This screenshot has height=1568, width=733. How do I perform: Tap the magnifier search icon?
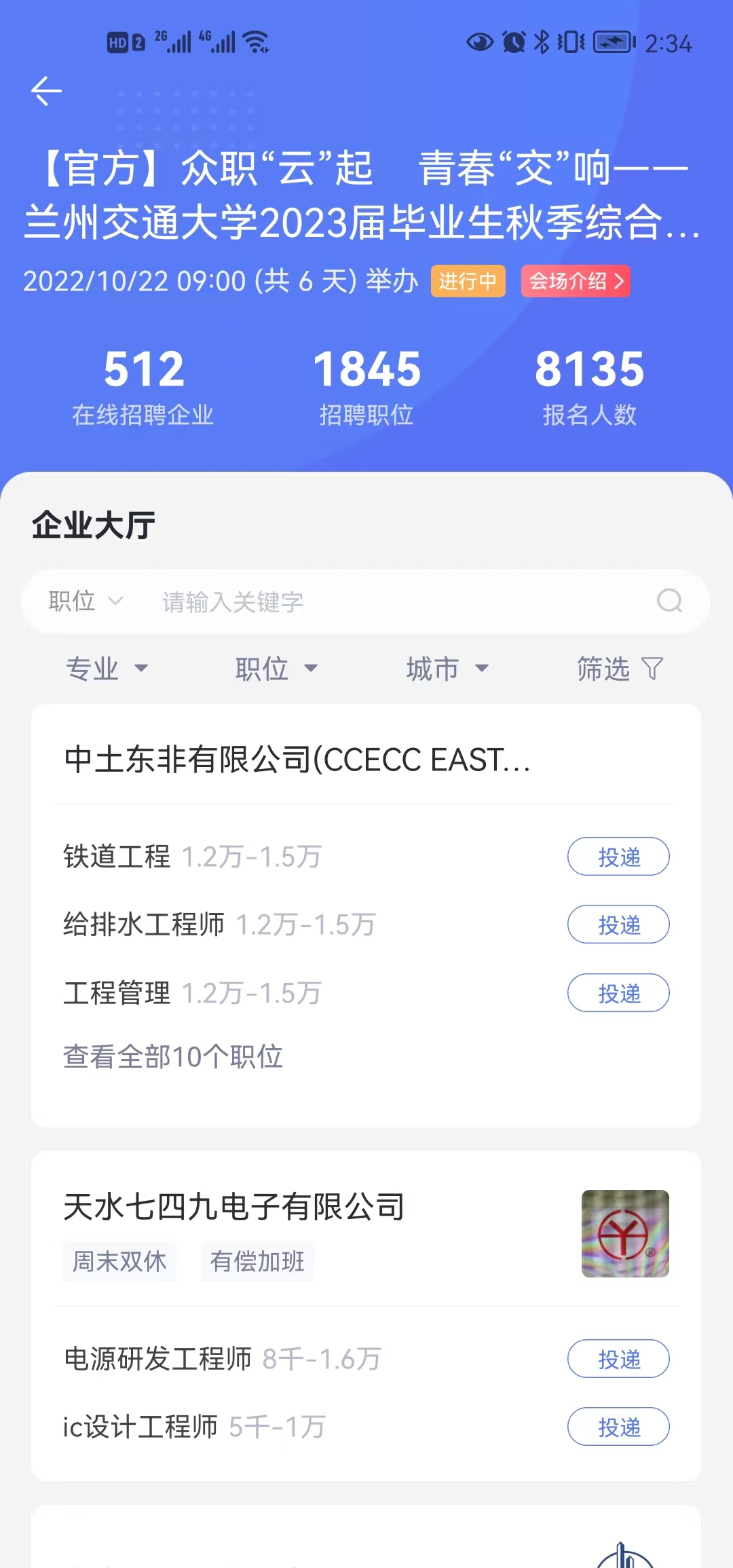tap(669, 601)
